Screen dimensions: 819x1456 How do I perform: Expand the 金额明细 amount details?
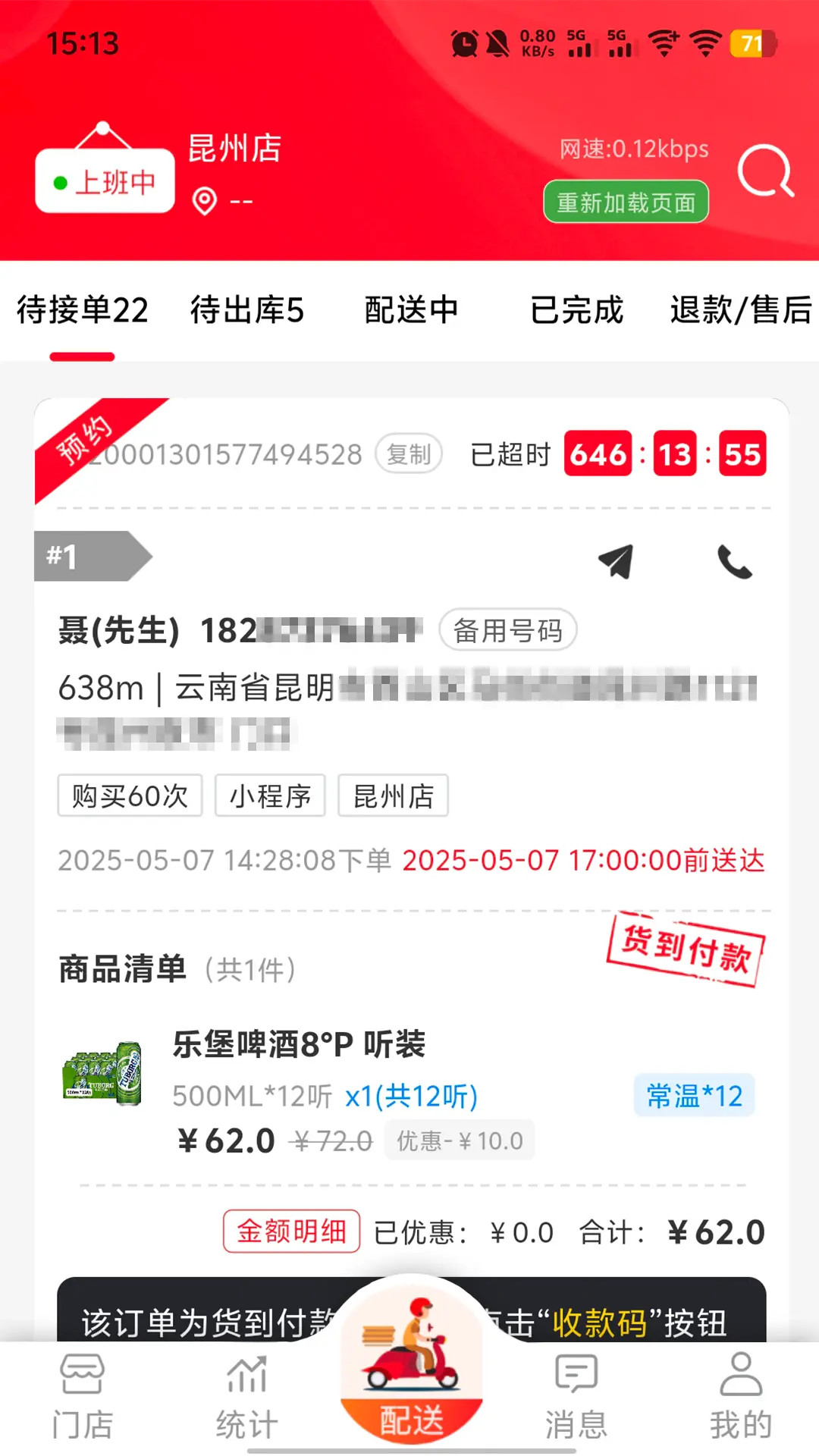(290, 1232)
